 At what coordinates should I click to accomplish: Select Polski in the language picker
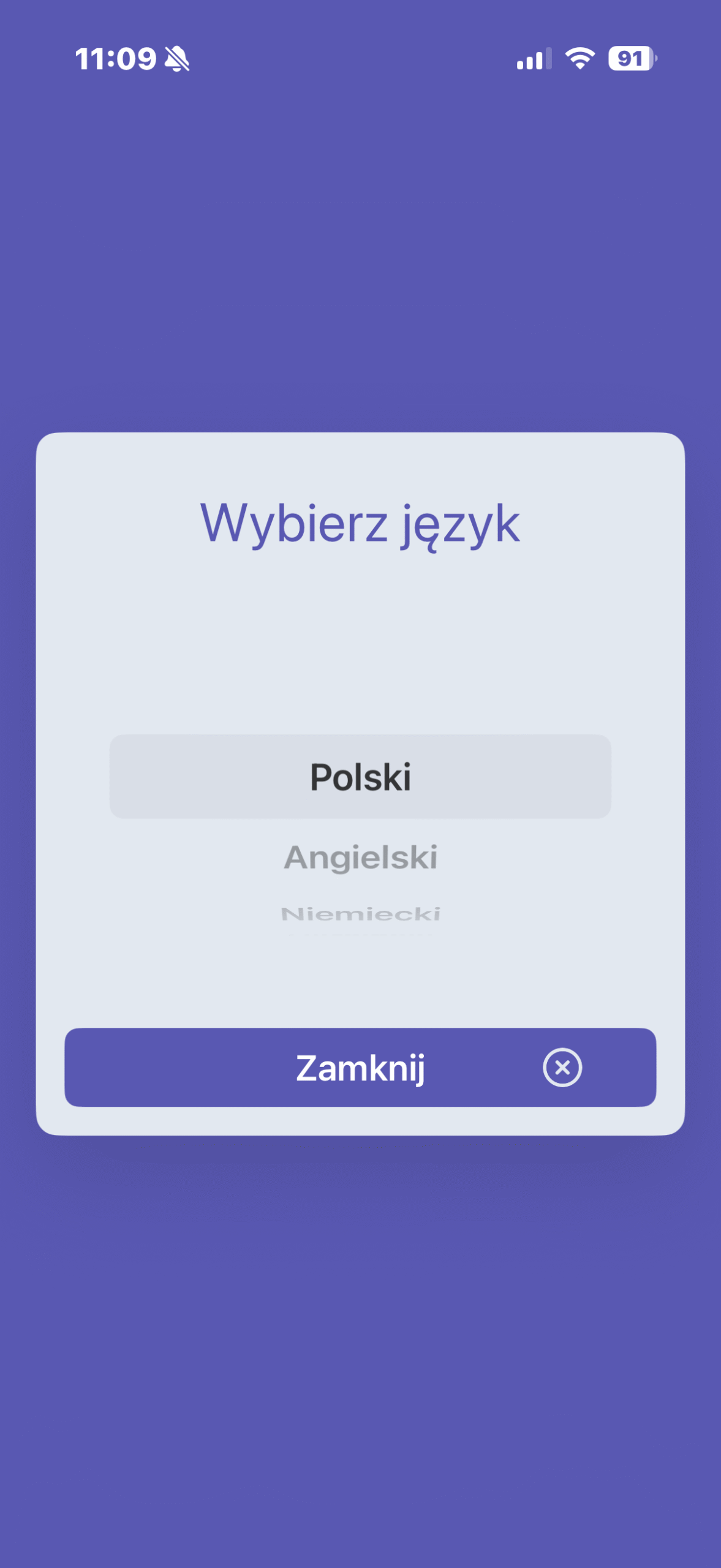click(x=360, y=777)
